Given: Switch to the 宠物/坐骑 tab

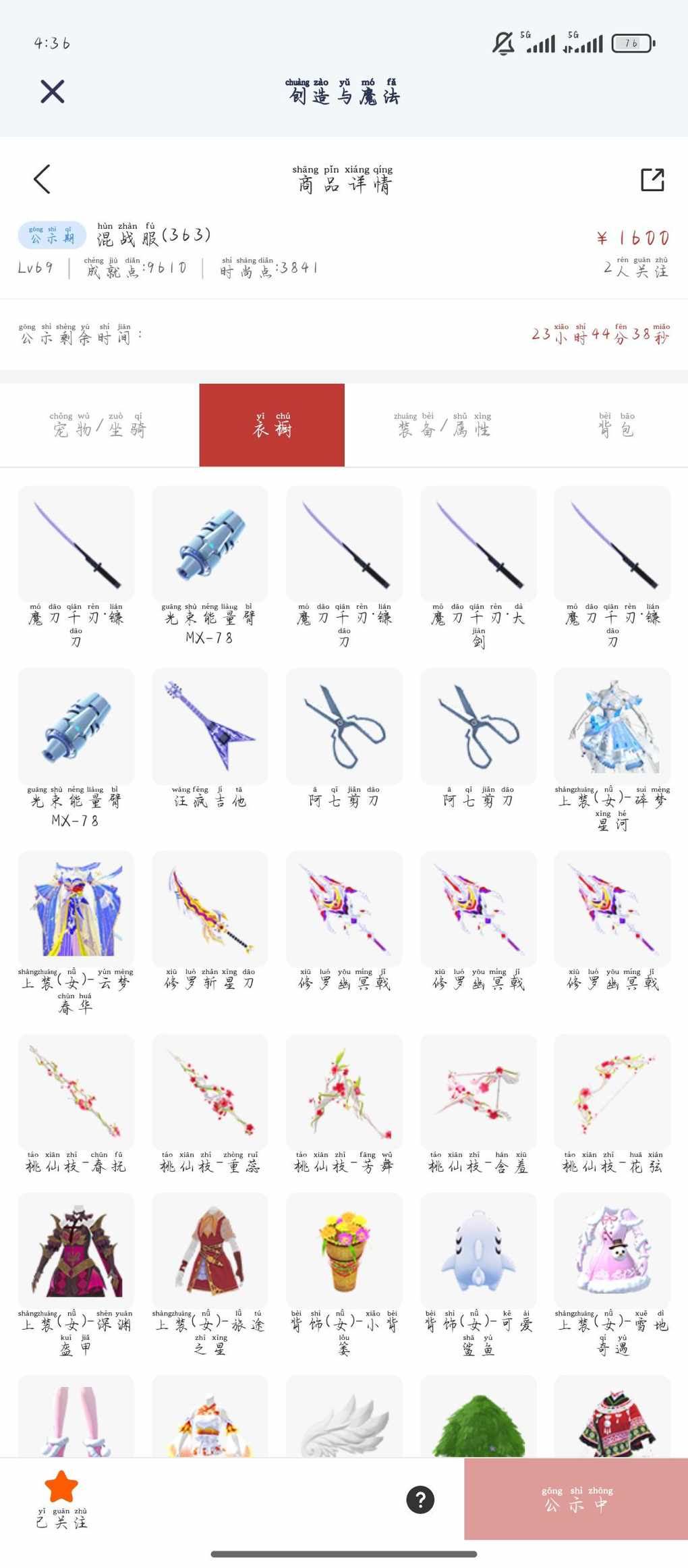Looking at the screenshot, I should pyautogui.click(x=99, y=425).
